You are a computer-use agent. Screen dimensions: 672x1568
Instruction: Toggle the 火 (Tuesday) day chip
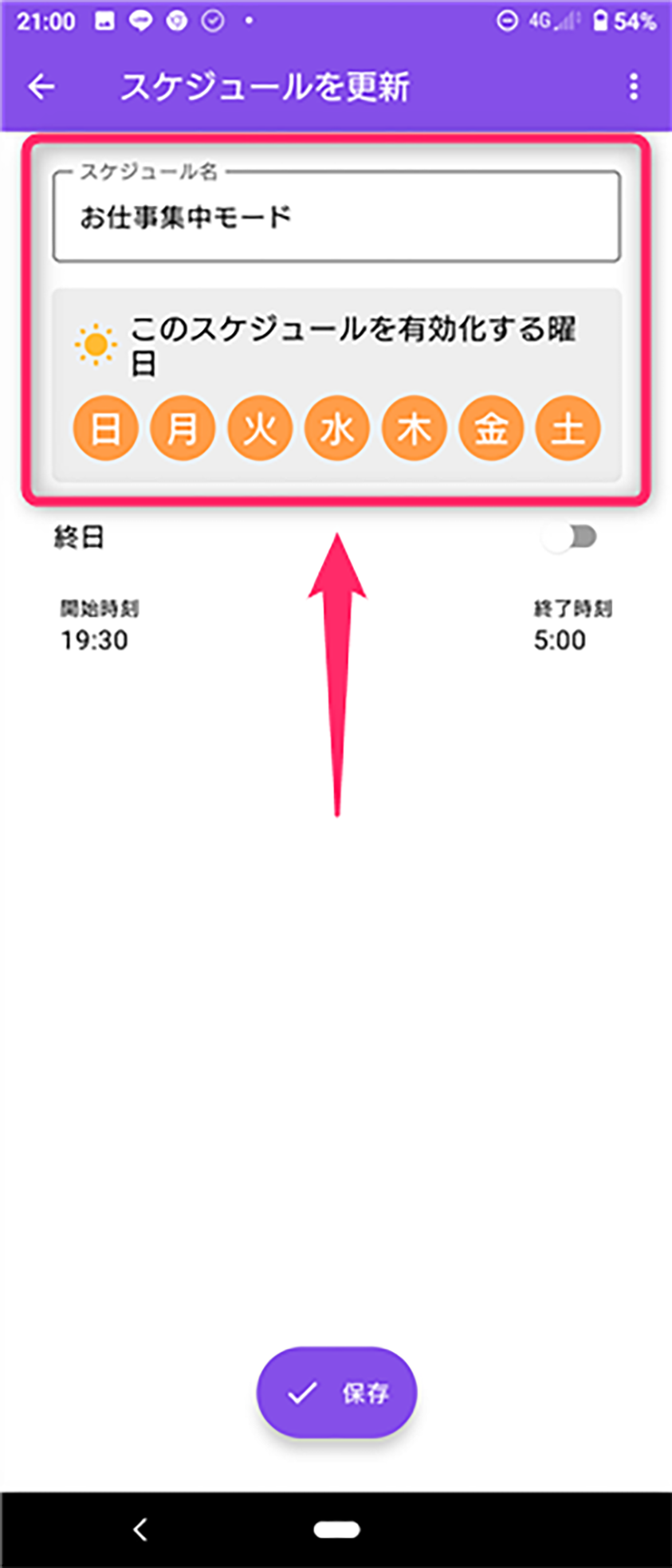(x=260, y=429)
